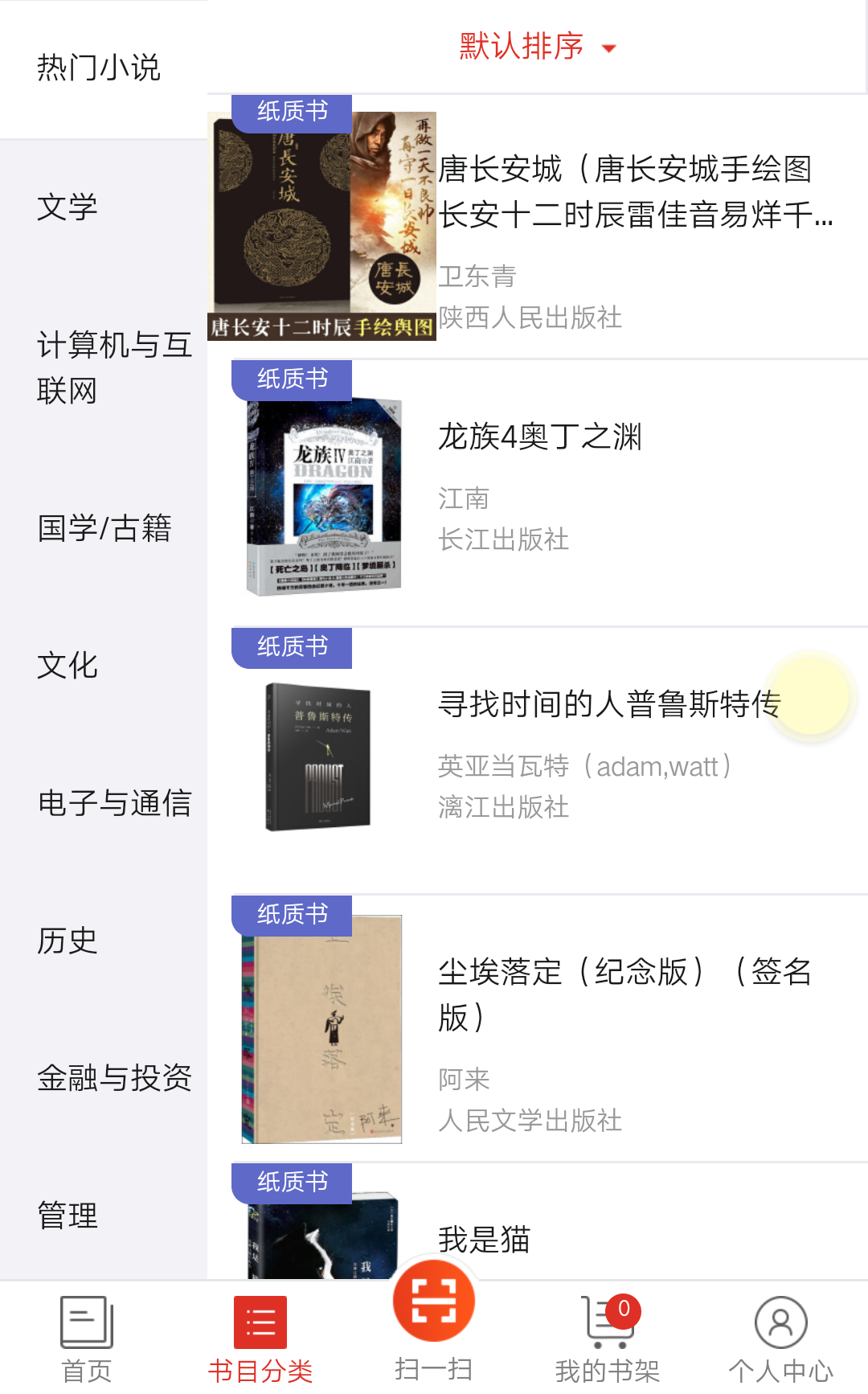Tap the 书目分类 tab
Viewport: 868px width, 1394px height.
[260, 1339]
